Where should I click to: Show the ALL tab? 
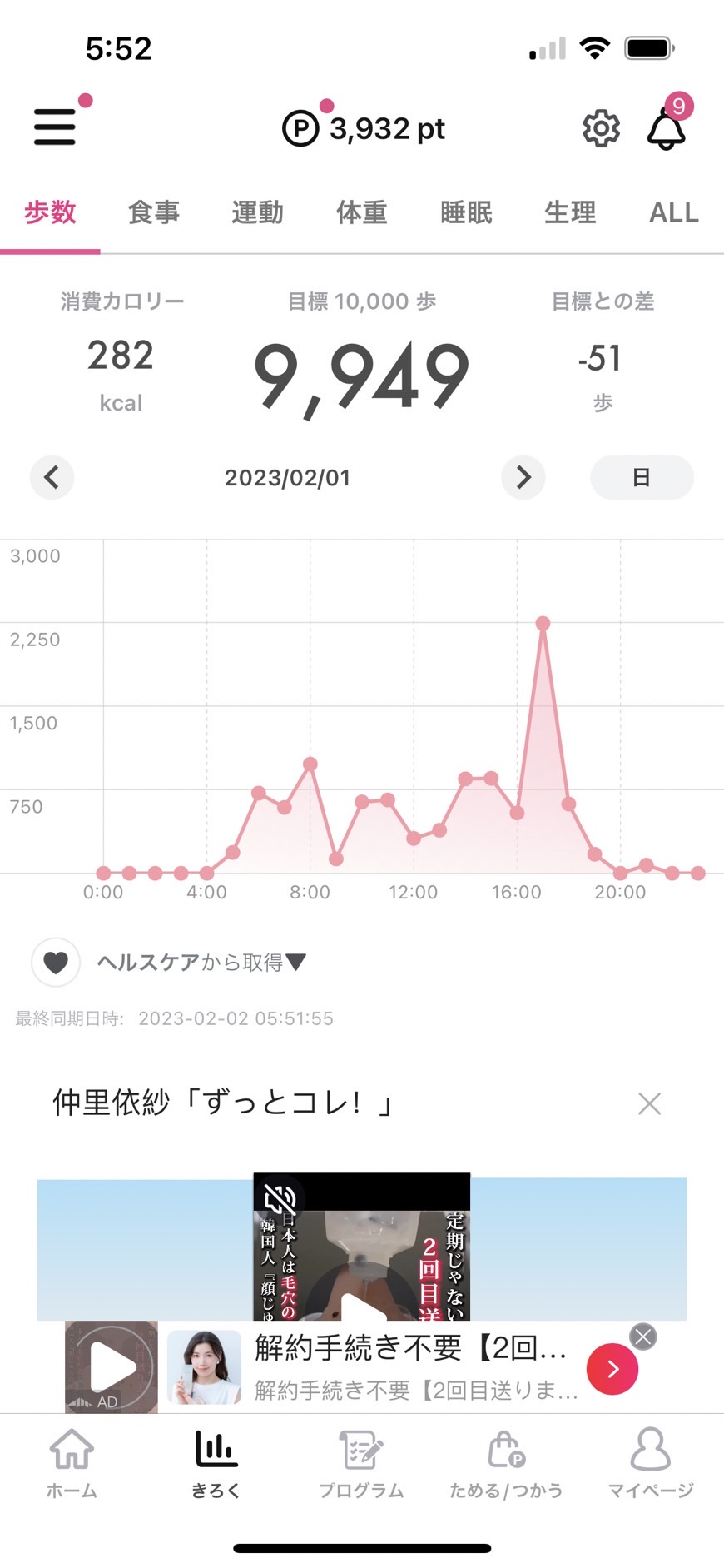674,212
